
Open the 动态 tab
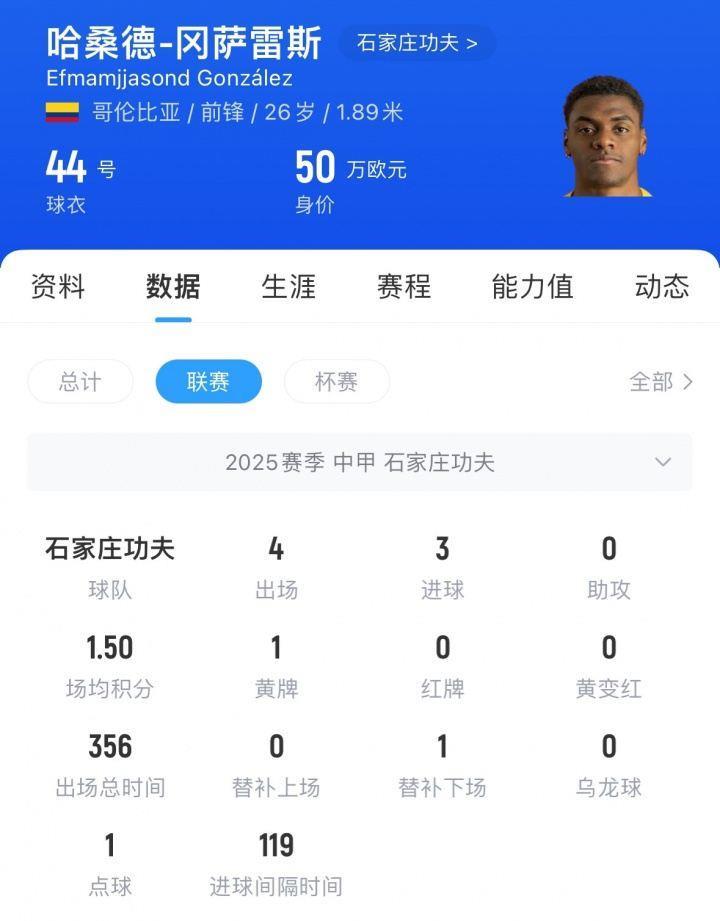tap(661, 288)
